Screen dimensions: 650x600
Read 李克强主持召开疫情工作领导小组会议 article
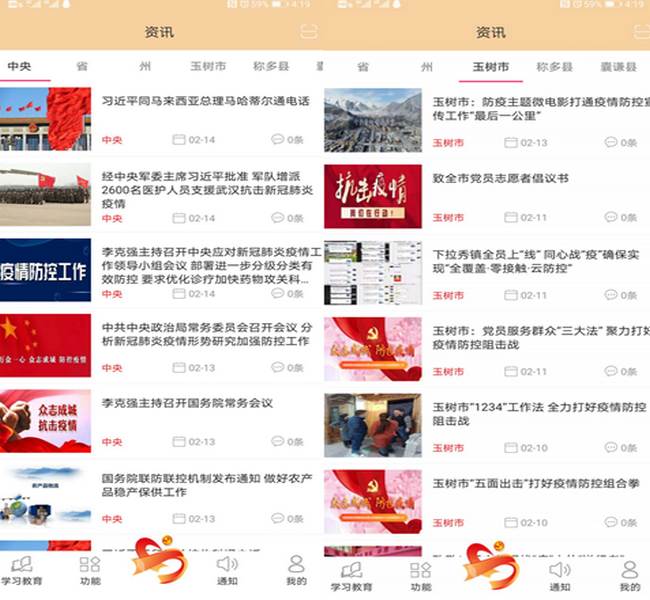(x=212, y=265)
